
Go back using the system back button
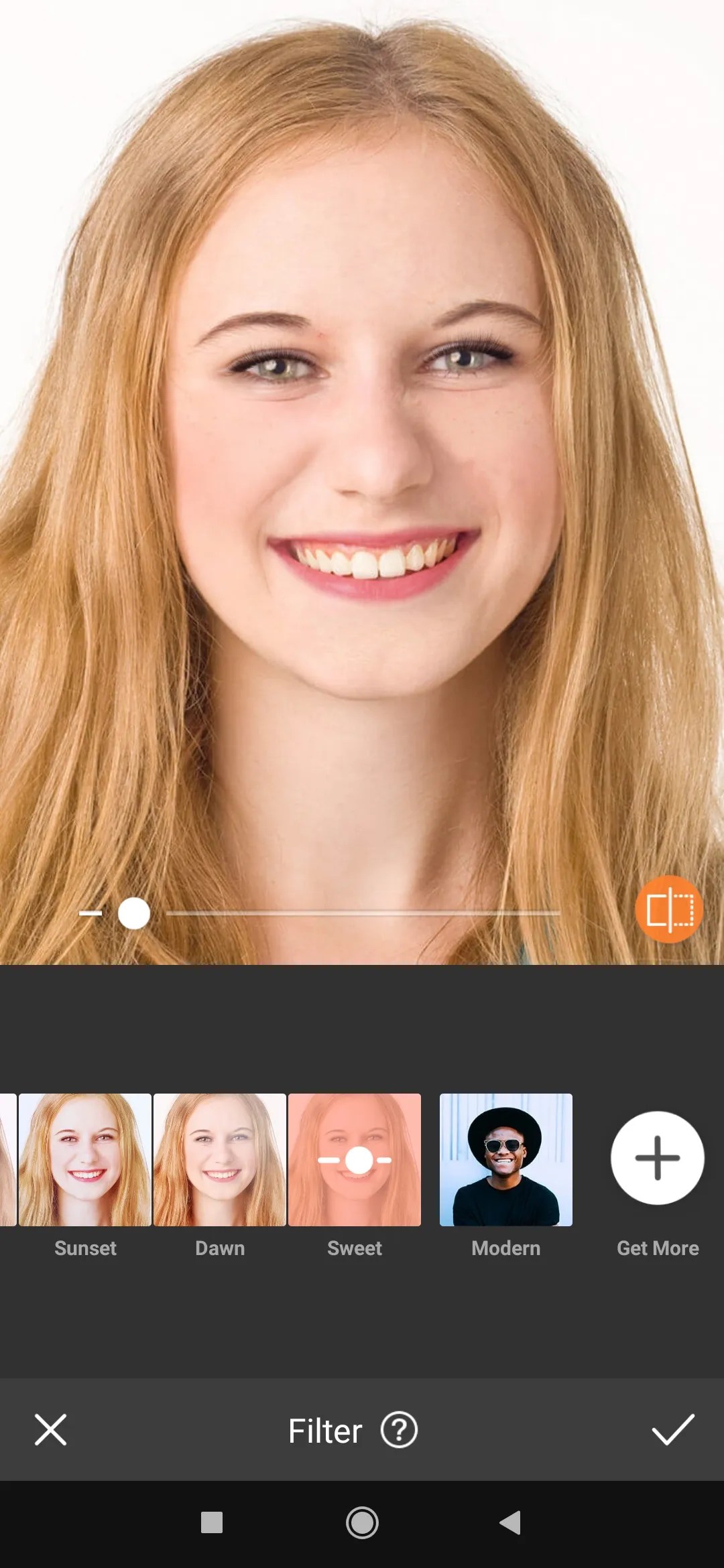[510, 1522]
